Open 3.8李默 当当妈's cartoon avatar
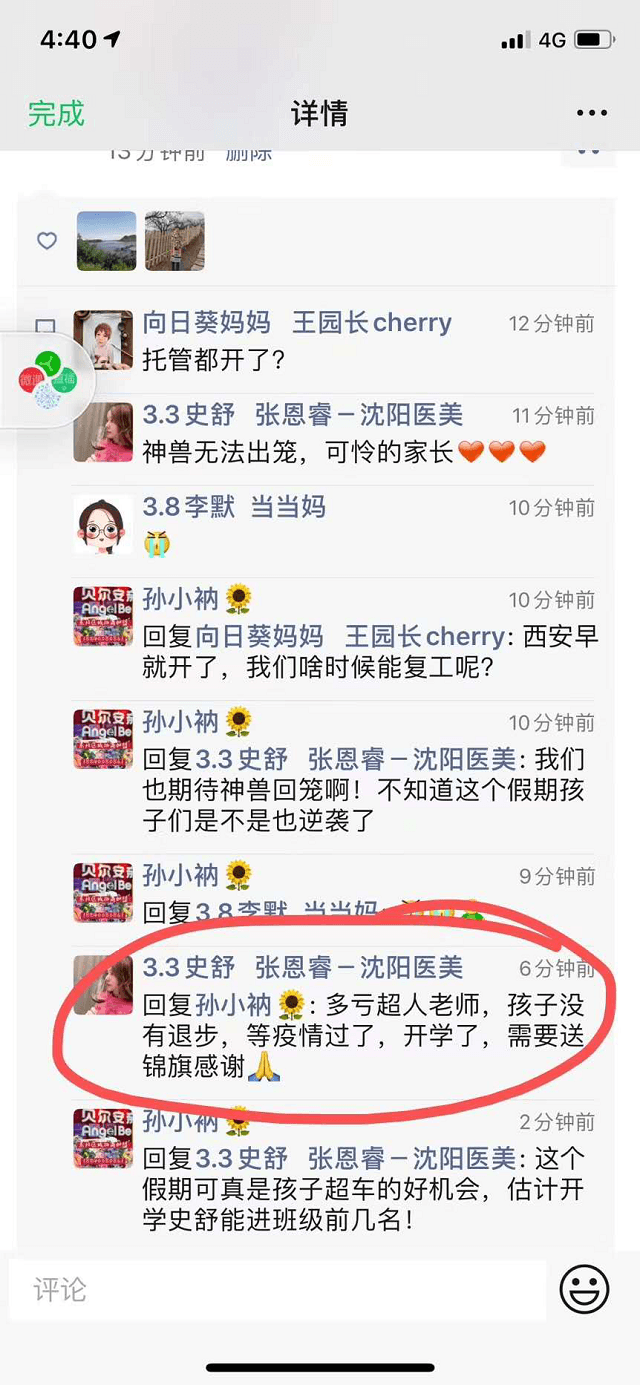This screenshot has width=640, height=1385. (103, 524)
